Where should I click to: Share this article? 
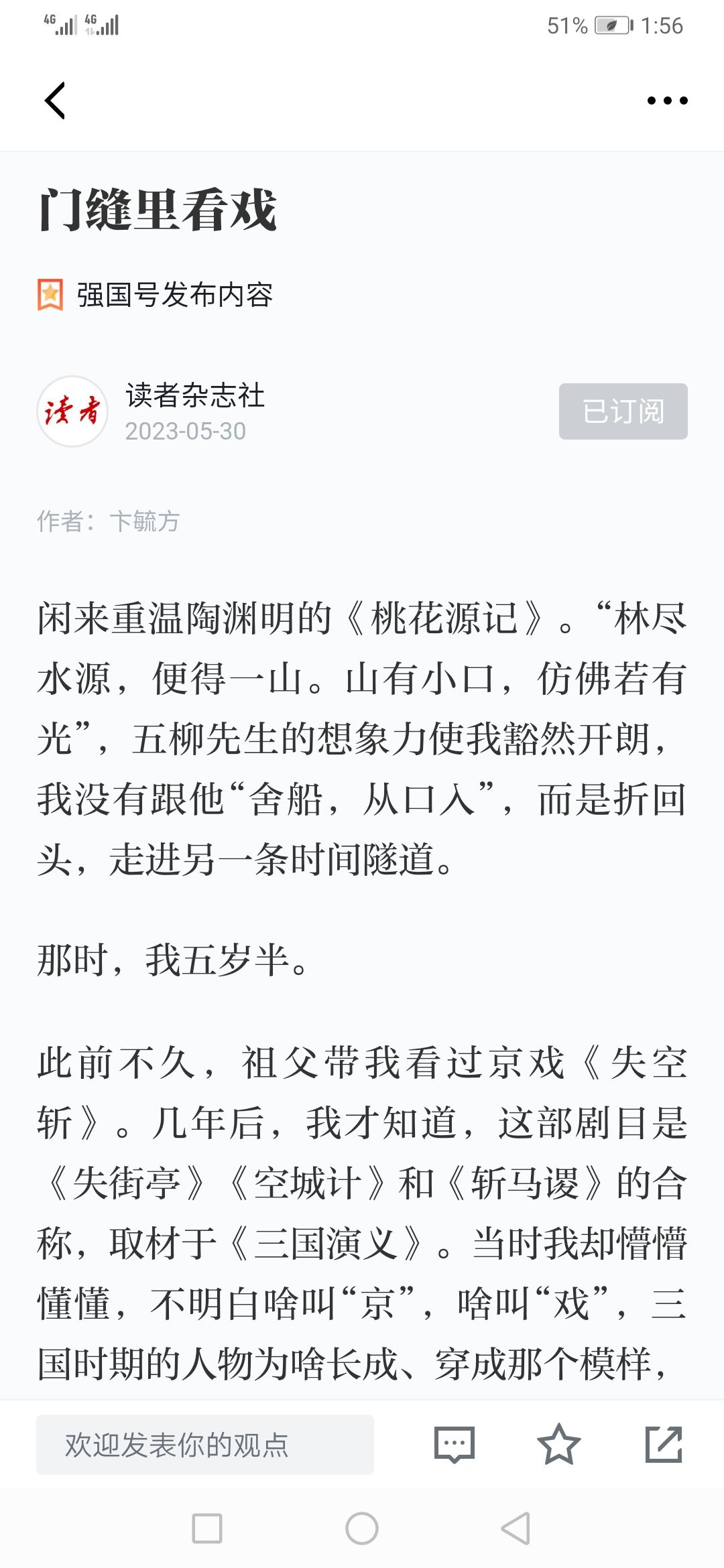click(x=664, y=1445)
